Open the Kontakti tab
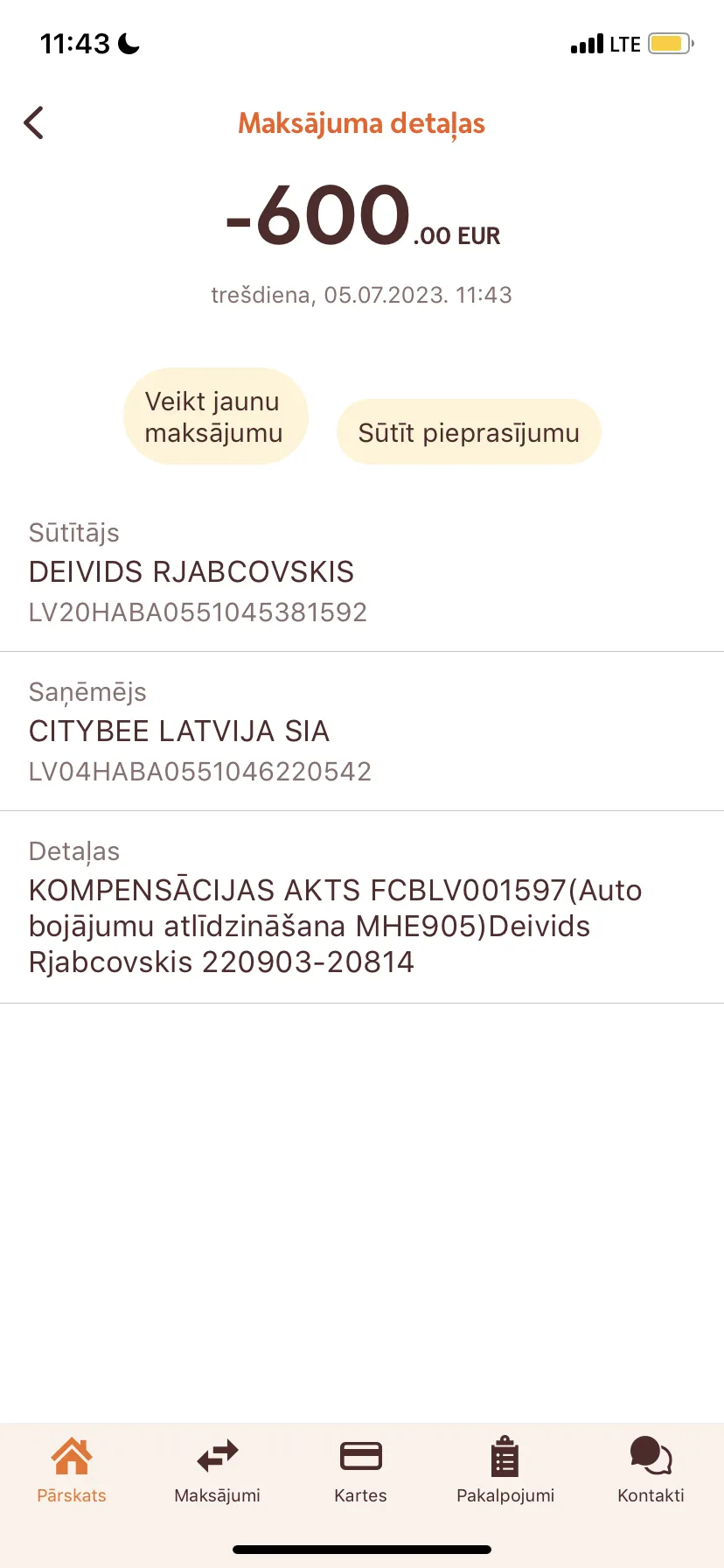The width and height of the screenshot is (724, 1568). click(651, 1470)
